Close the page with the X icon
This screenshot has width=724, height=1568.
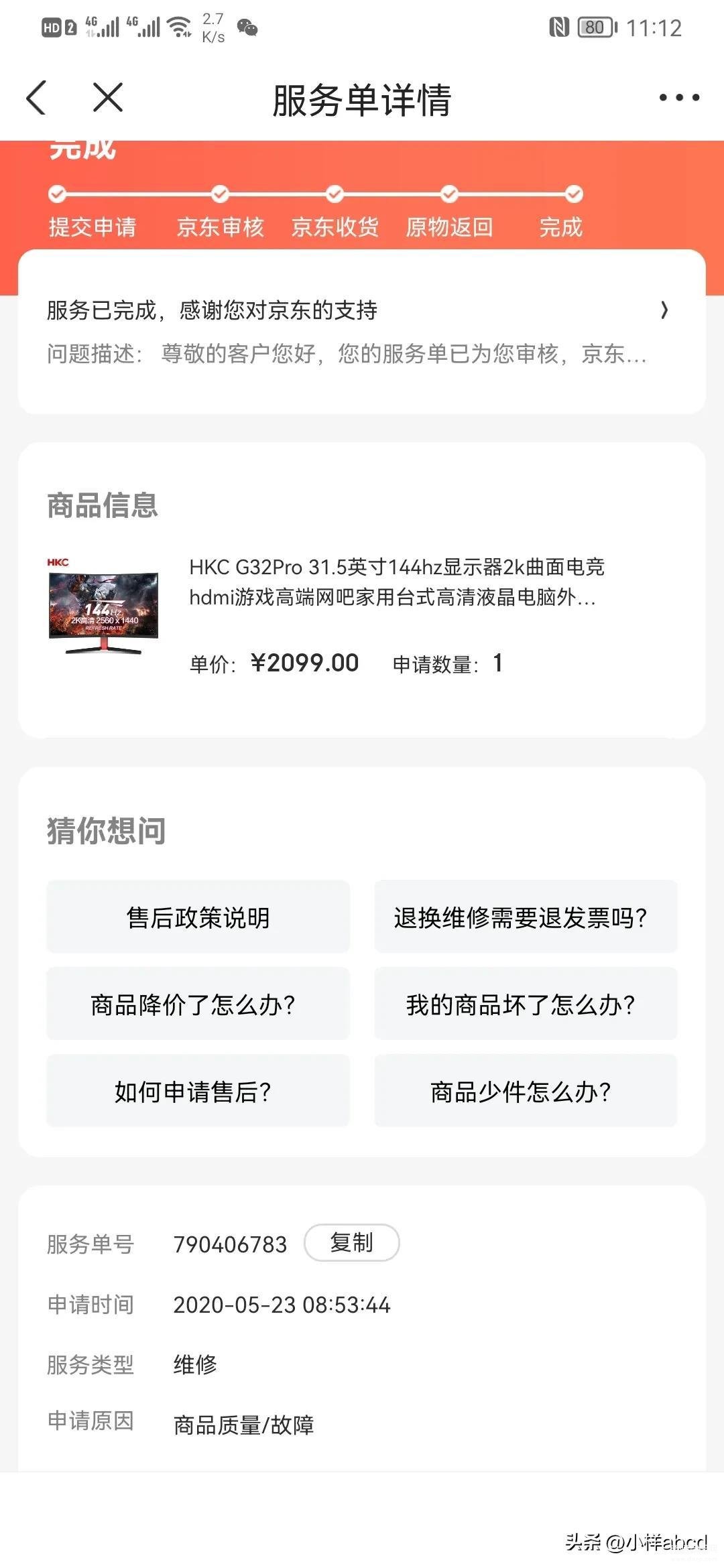(x=108, y=98)
